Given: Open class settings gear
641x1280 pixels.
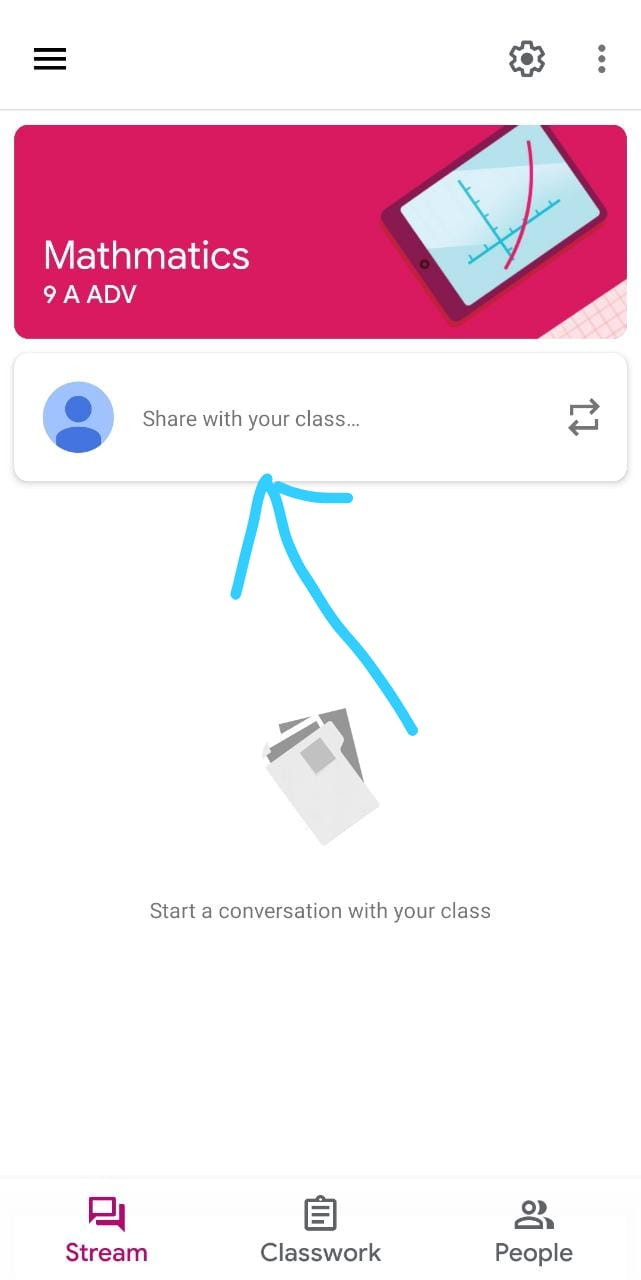Looking at the screenshot, I should [x=527, y=59].
